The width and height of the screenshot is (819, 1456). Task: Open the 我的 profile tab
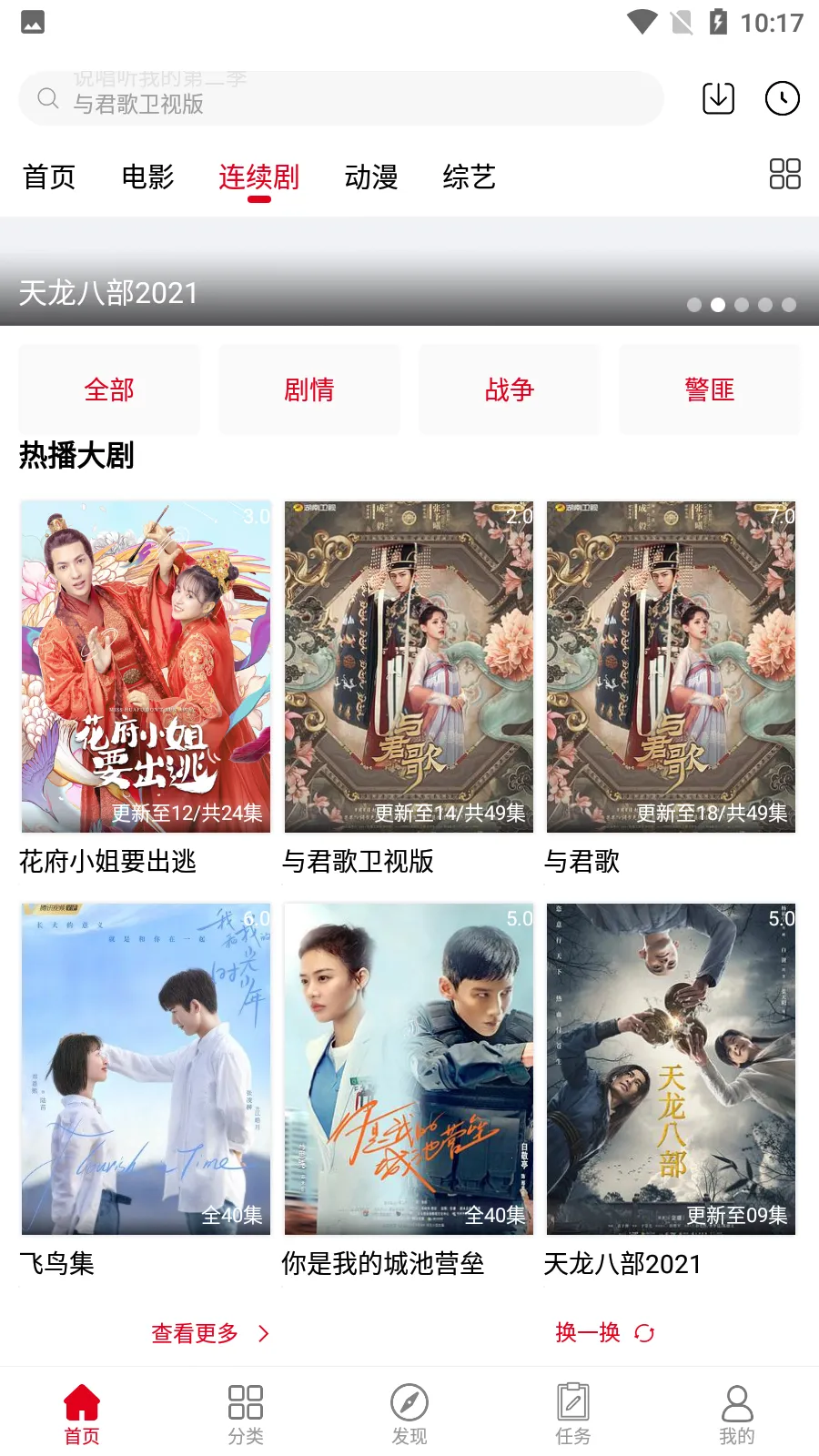pyautogui.click(x=737, y=1414)
